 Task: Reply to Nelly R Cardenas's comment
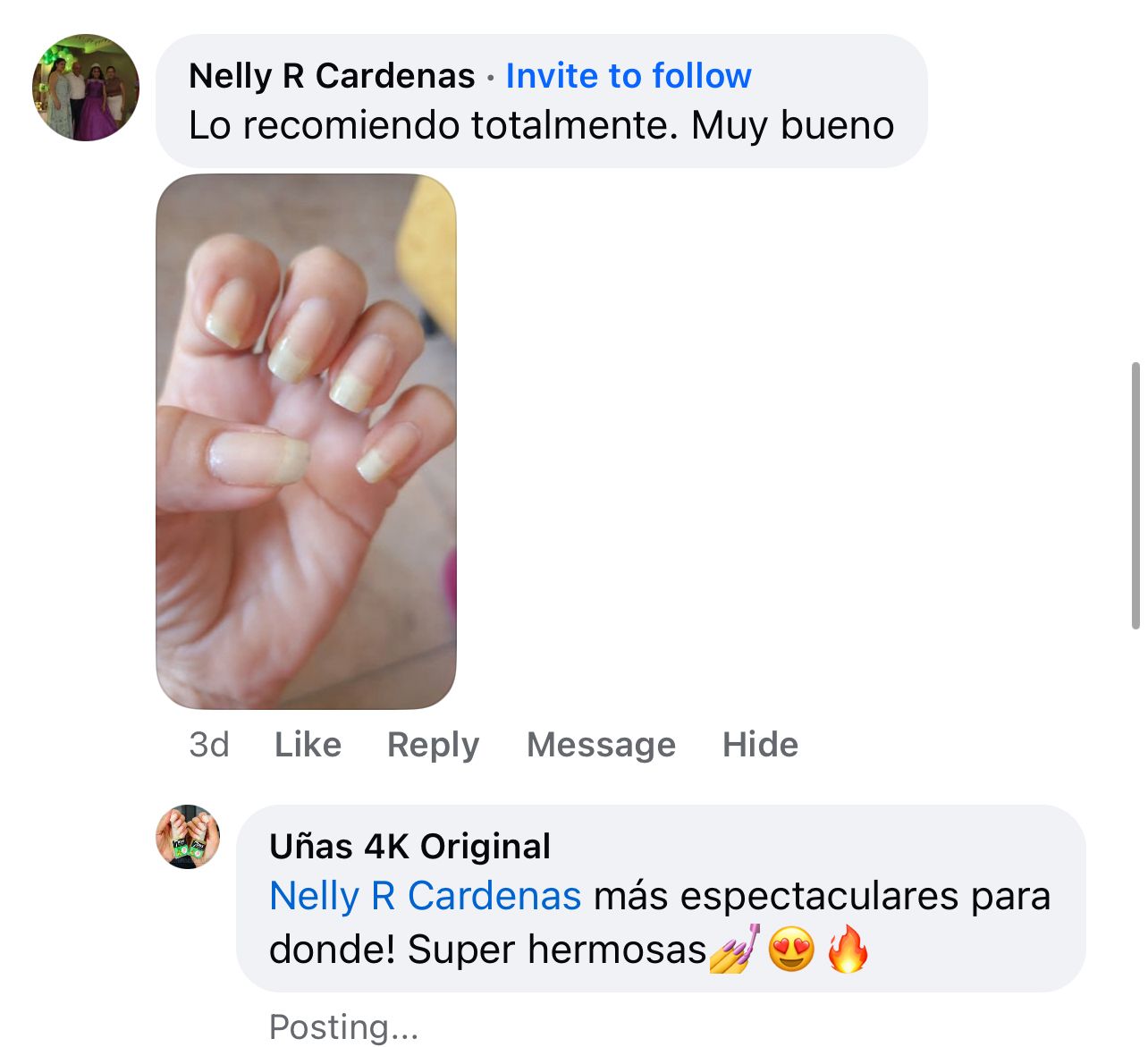(x=433, y=744)
